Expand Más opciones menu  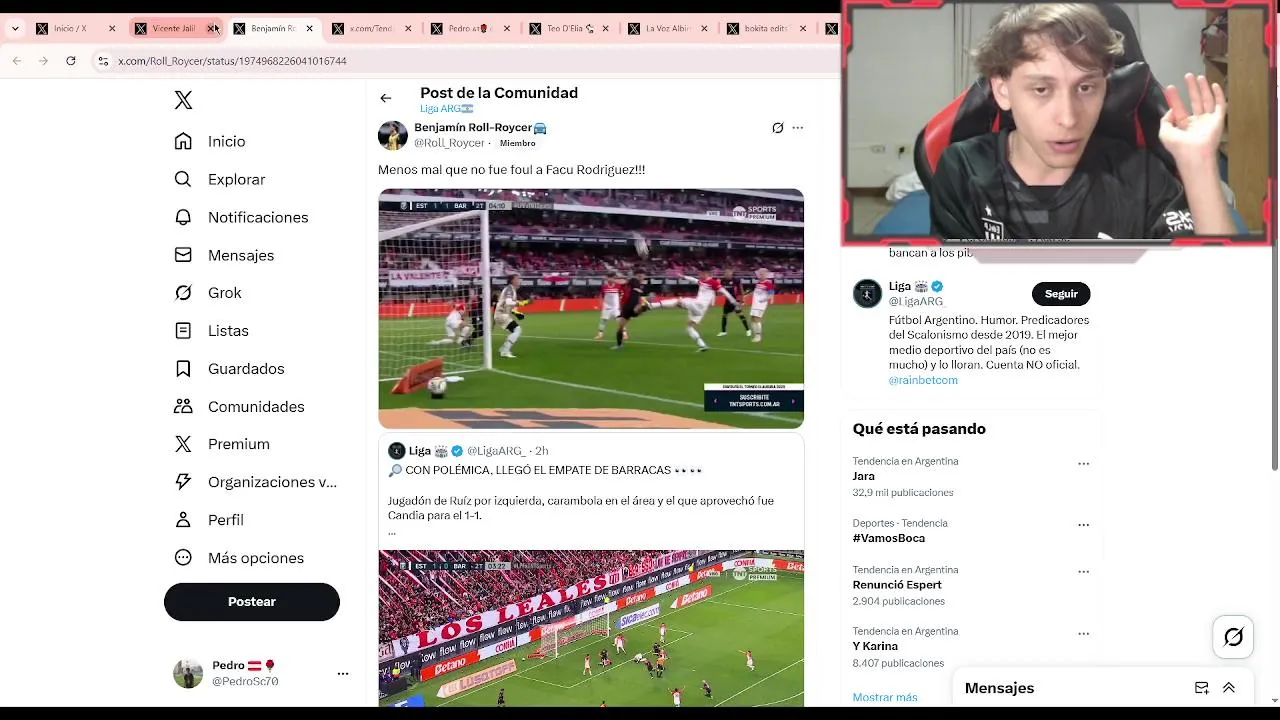[255, 558]
